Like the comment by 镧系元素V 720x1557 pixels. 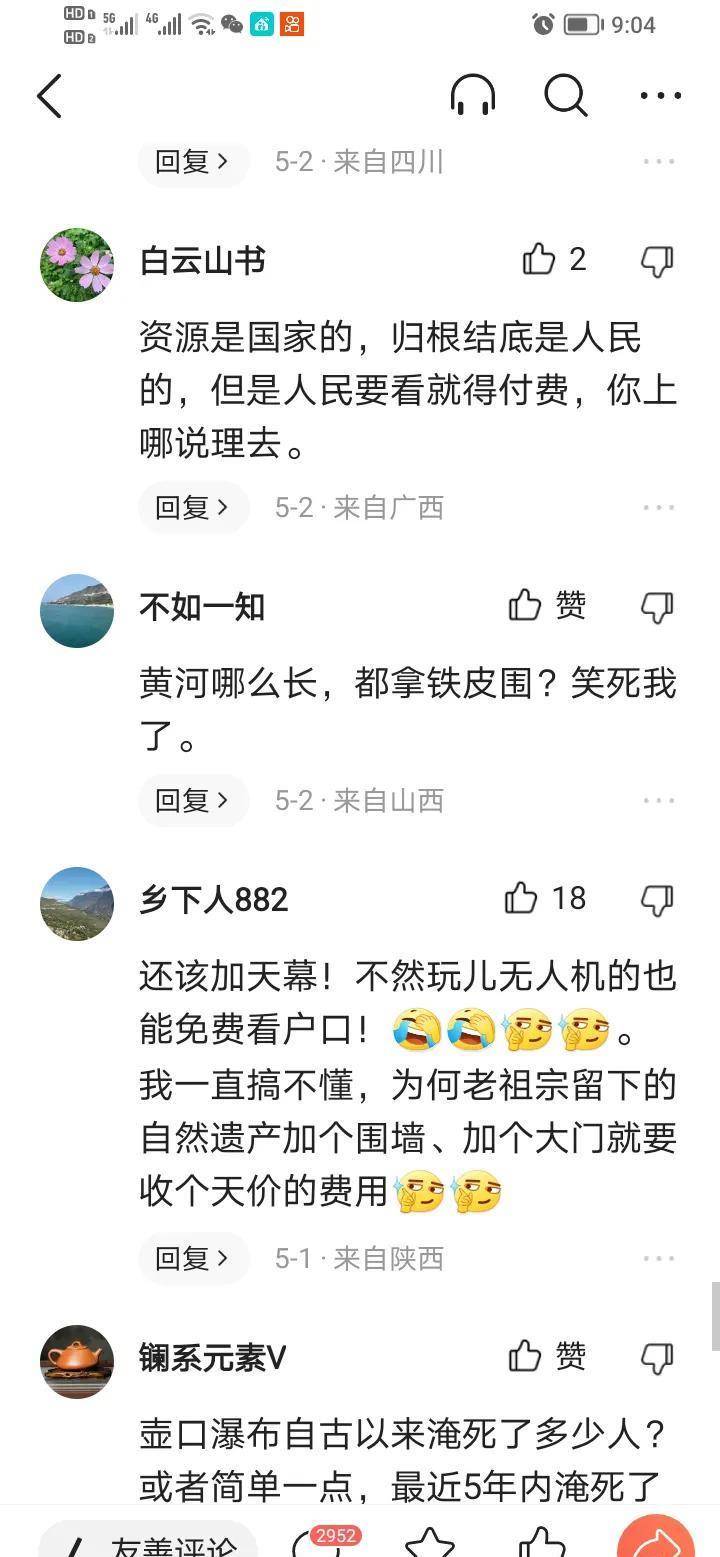527,1356
